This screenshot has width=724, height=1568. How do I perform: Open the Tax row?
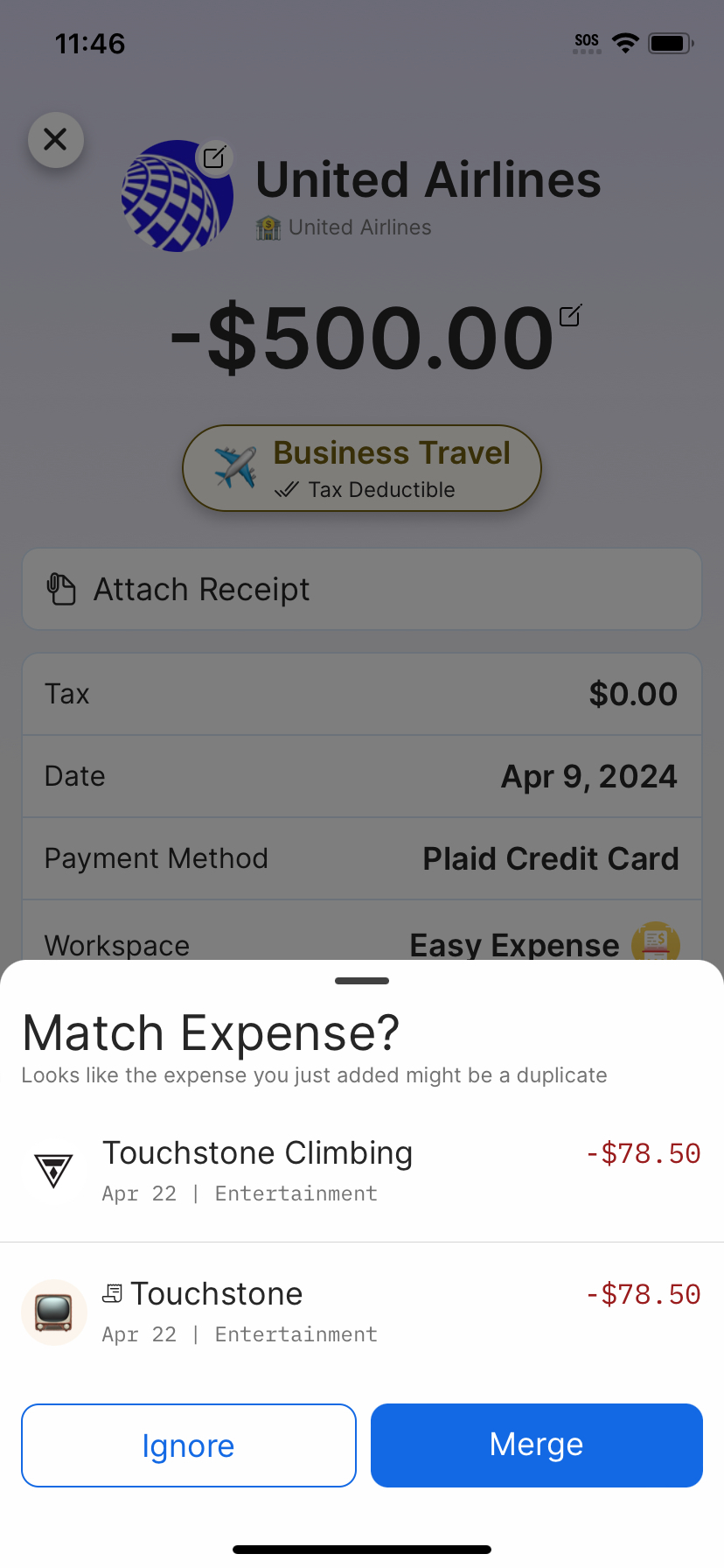pyautogui.click(x=361, y=694)
